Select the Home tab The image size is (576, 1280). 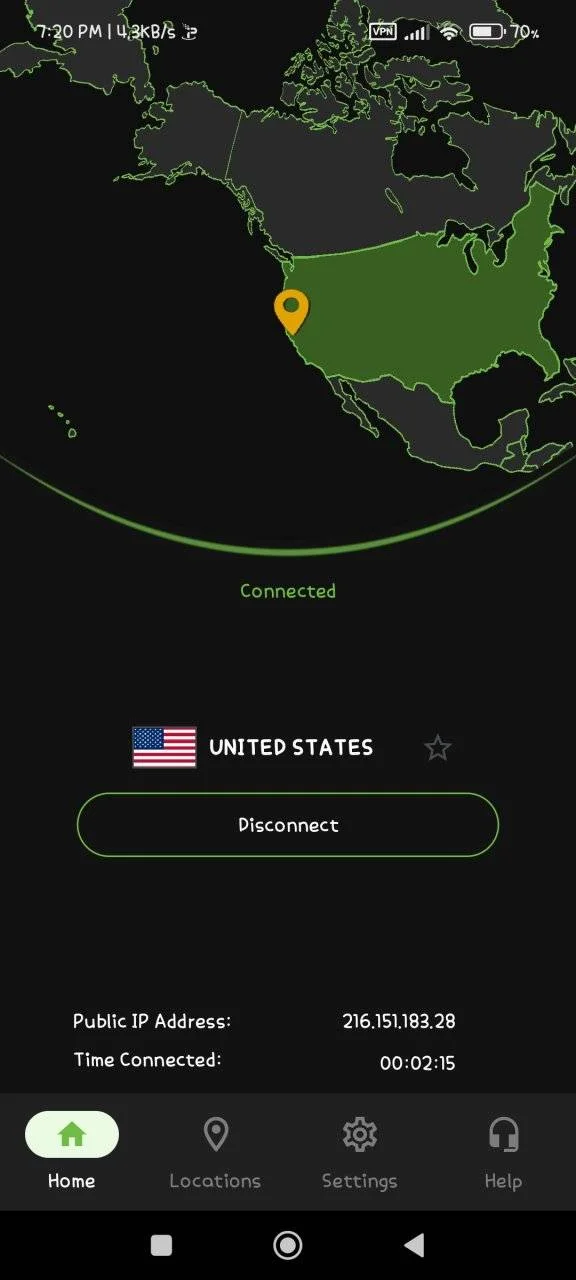[72, 1153]
